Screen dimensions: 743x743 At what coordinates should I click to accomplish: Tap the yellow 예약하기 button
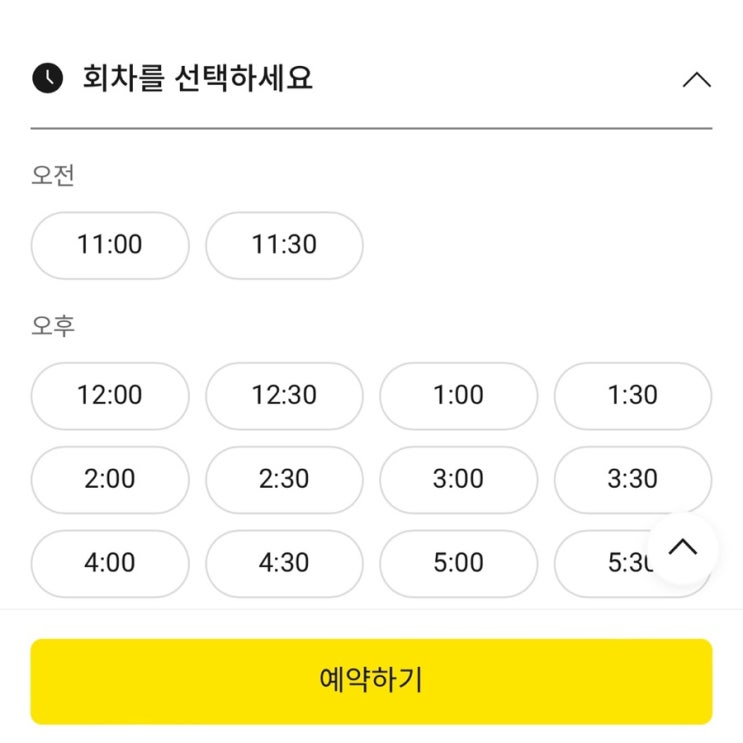pos(372,681)
